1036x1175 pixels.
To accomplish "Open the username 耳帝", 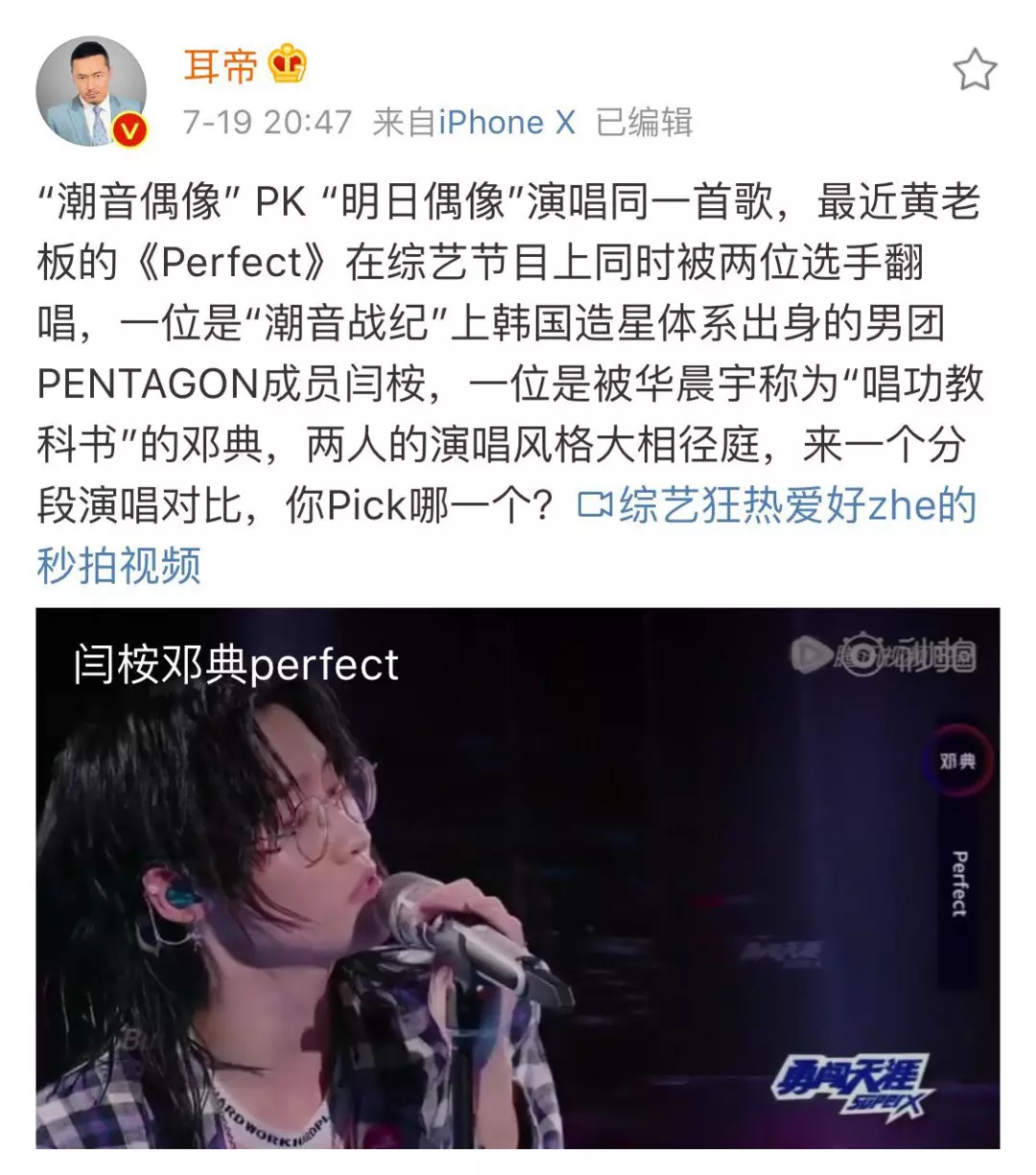I will pos(221,66).
